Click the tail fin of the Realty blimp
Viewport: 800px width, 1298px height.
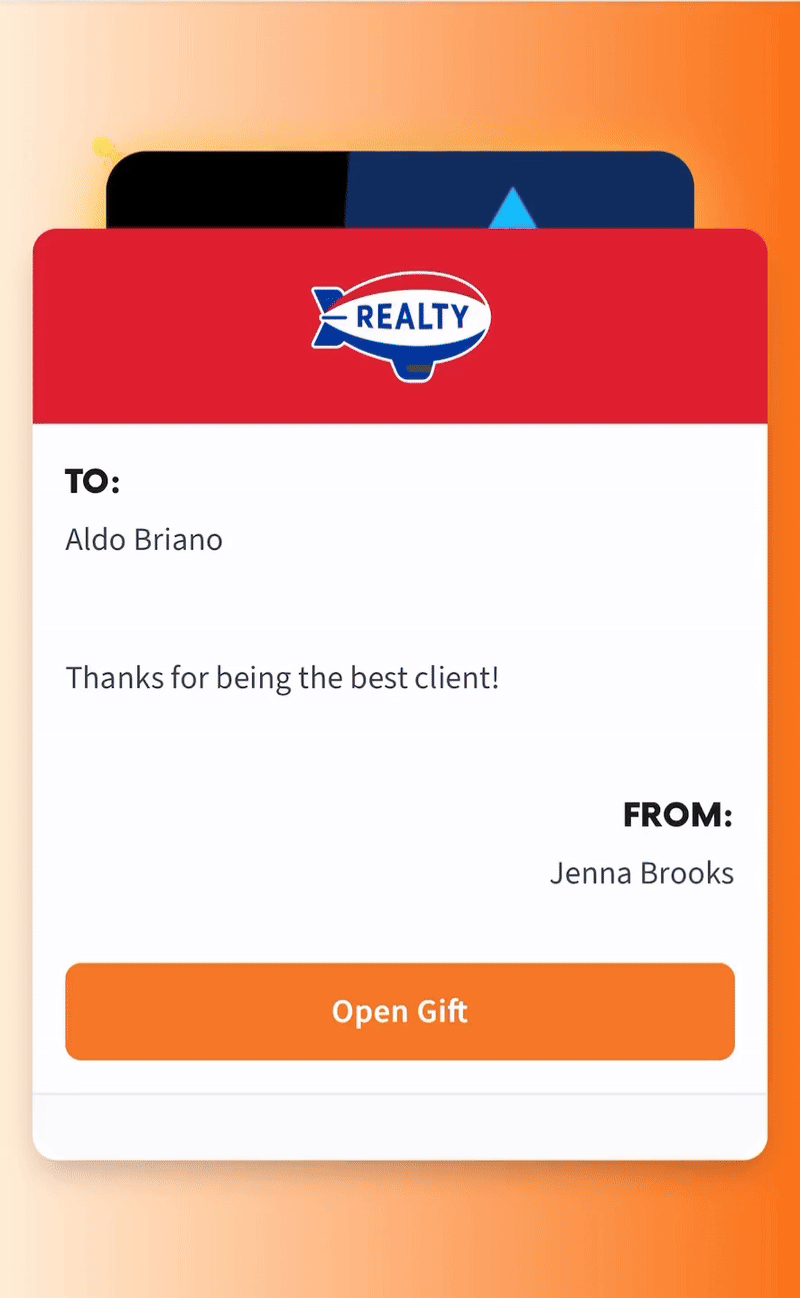[330, 312]
